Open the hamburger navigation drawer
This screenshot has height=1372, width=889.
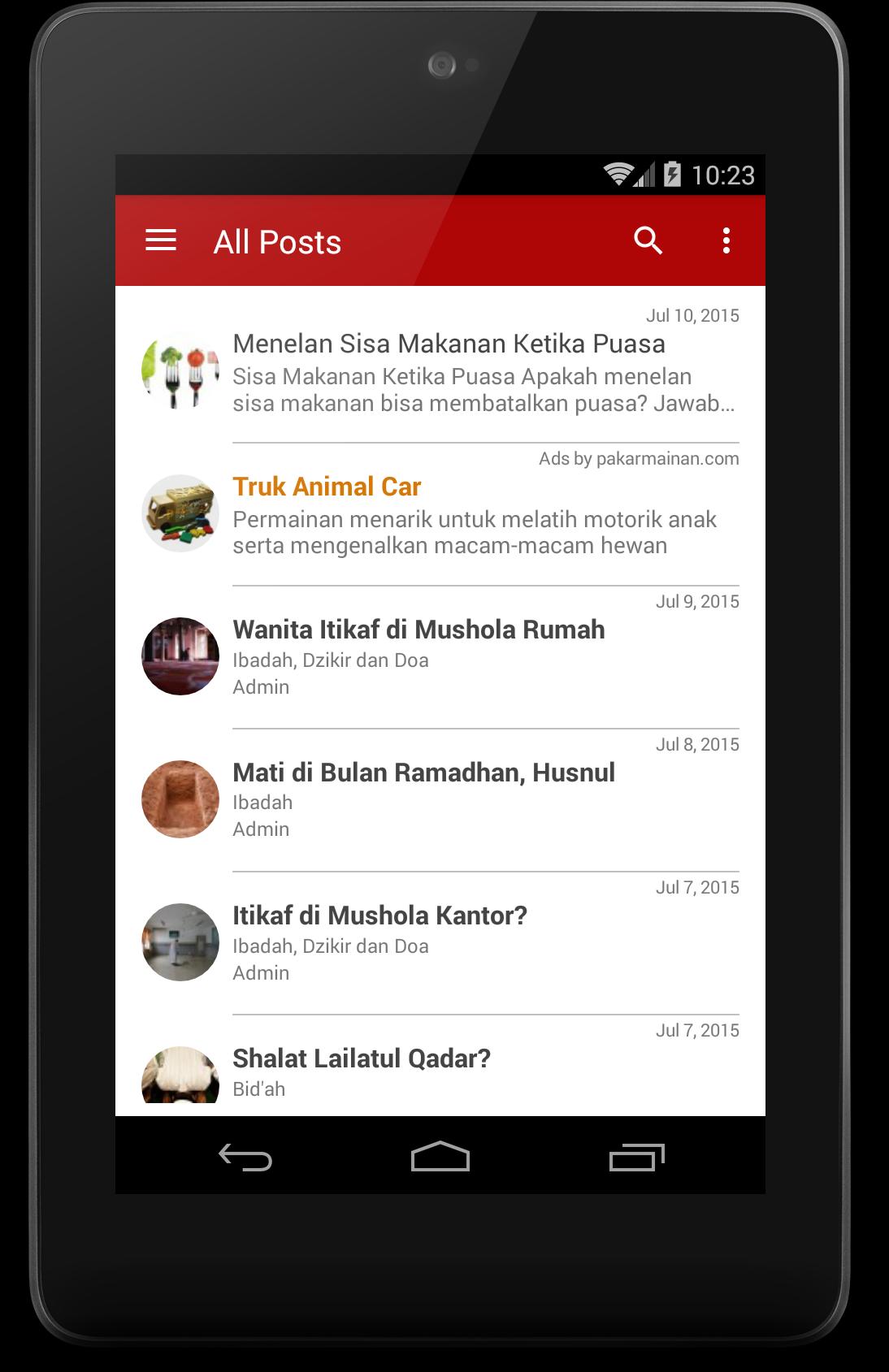161,240
